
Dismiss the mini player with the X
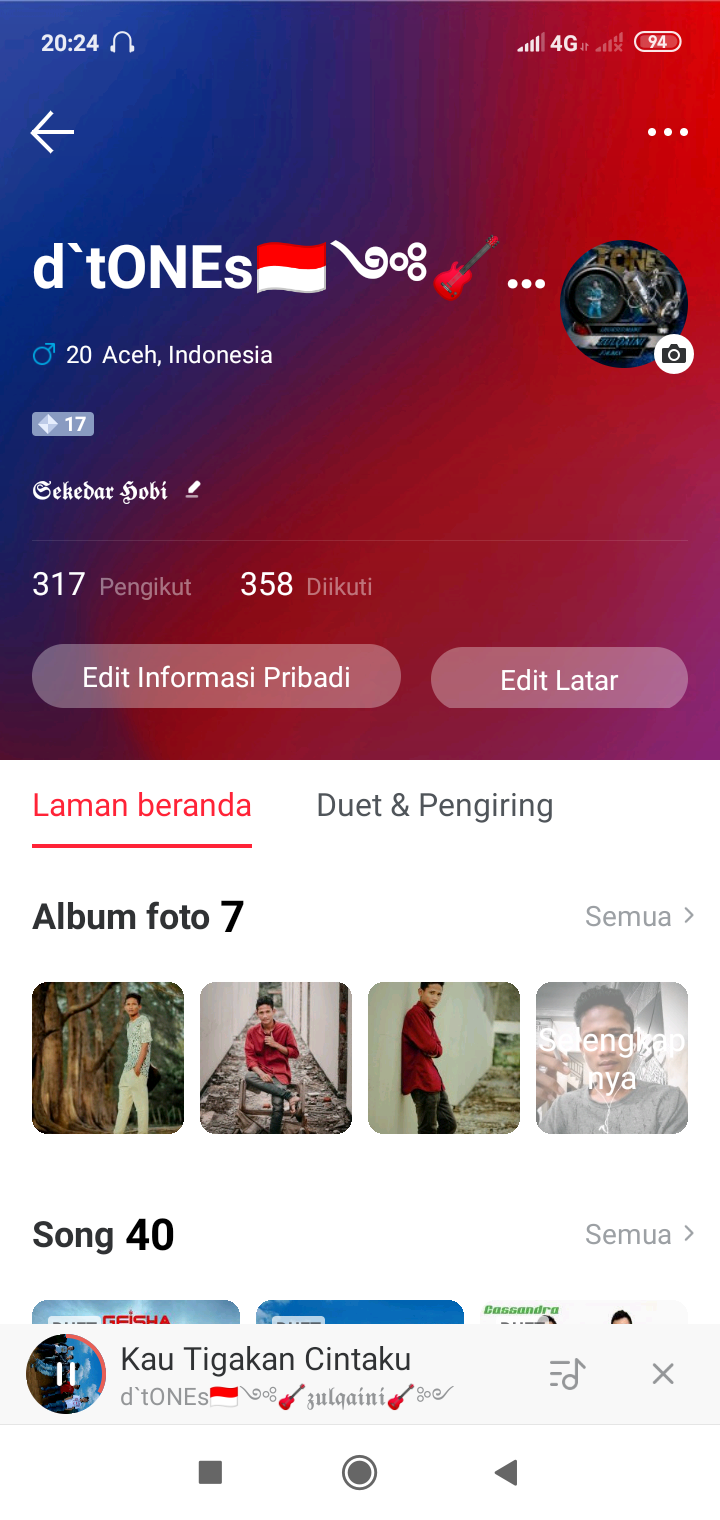[x=663, y=1374]
